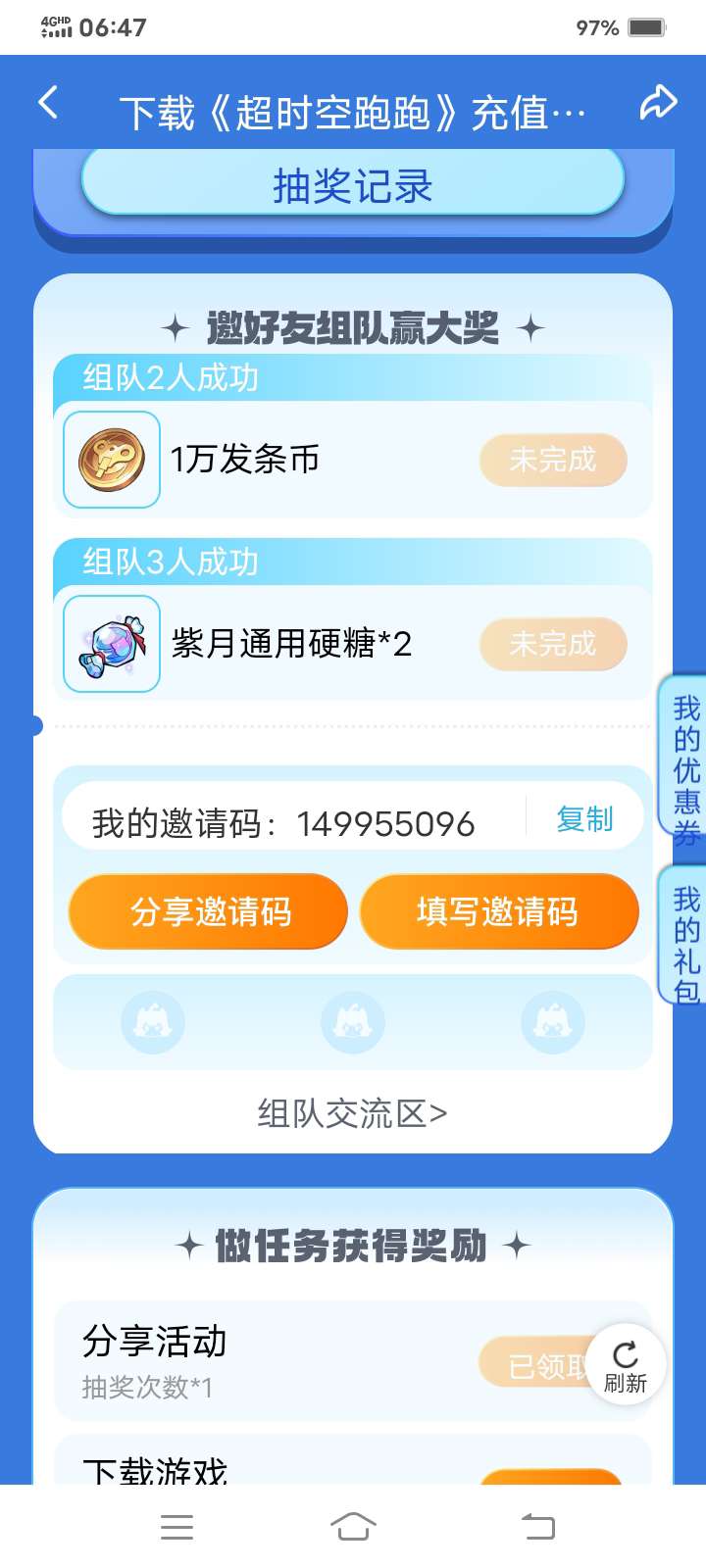Copy my invitation code with 复制
706x1568 pixels.
584,819
